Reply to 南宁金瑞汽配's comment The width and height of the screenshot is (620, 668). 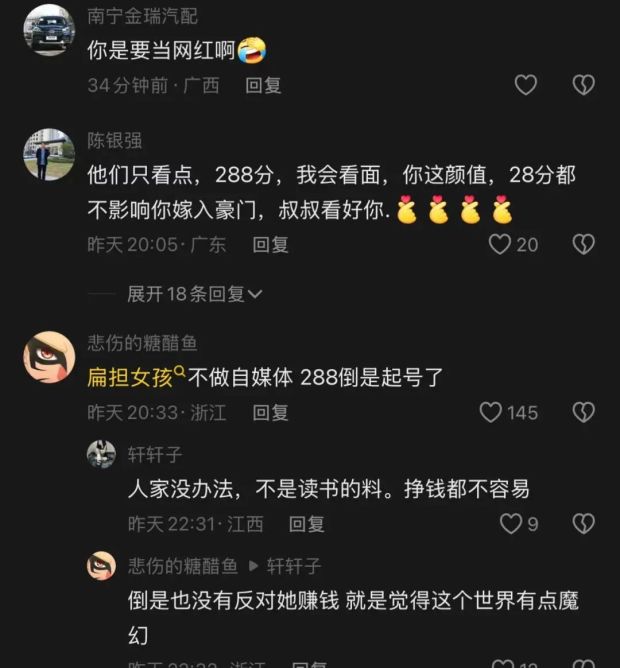point(264,85)
